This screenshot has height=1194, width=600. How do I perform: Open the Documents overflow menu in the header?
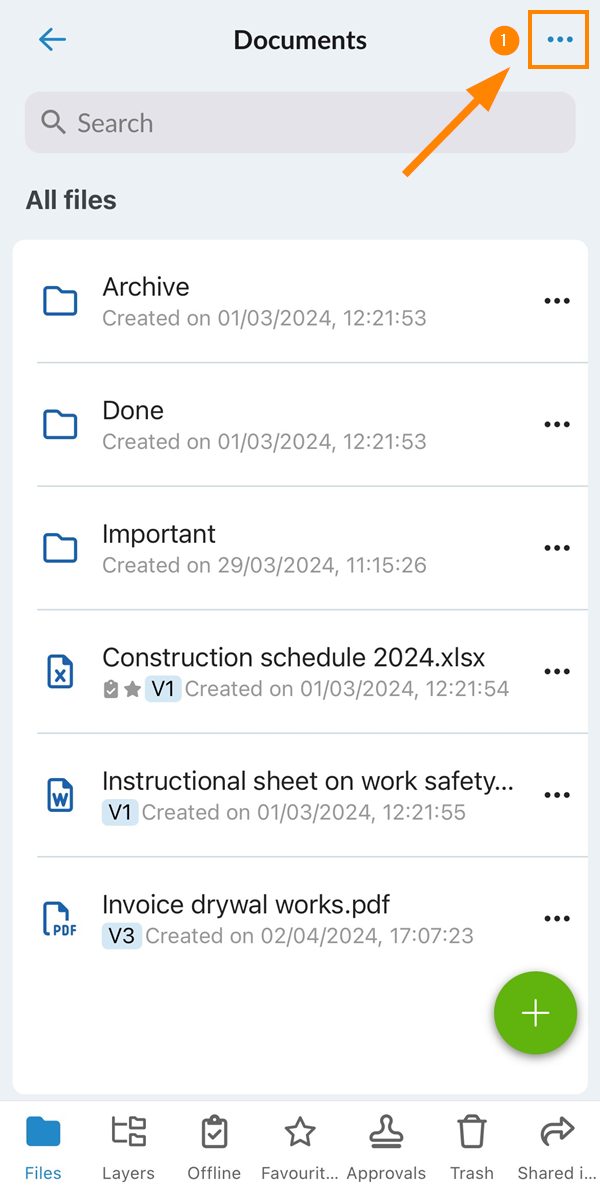[560, 40]
